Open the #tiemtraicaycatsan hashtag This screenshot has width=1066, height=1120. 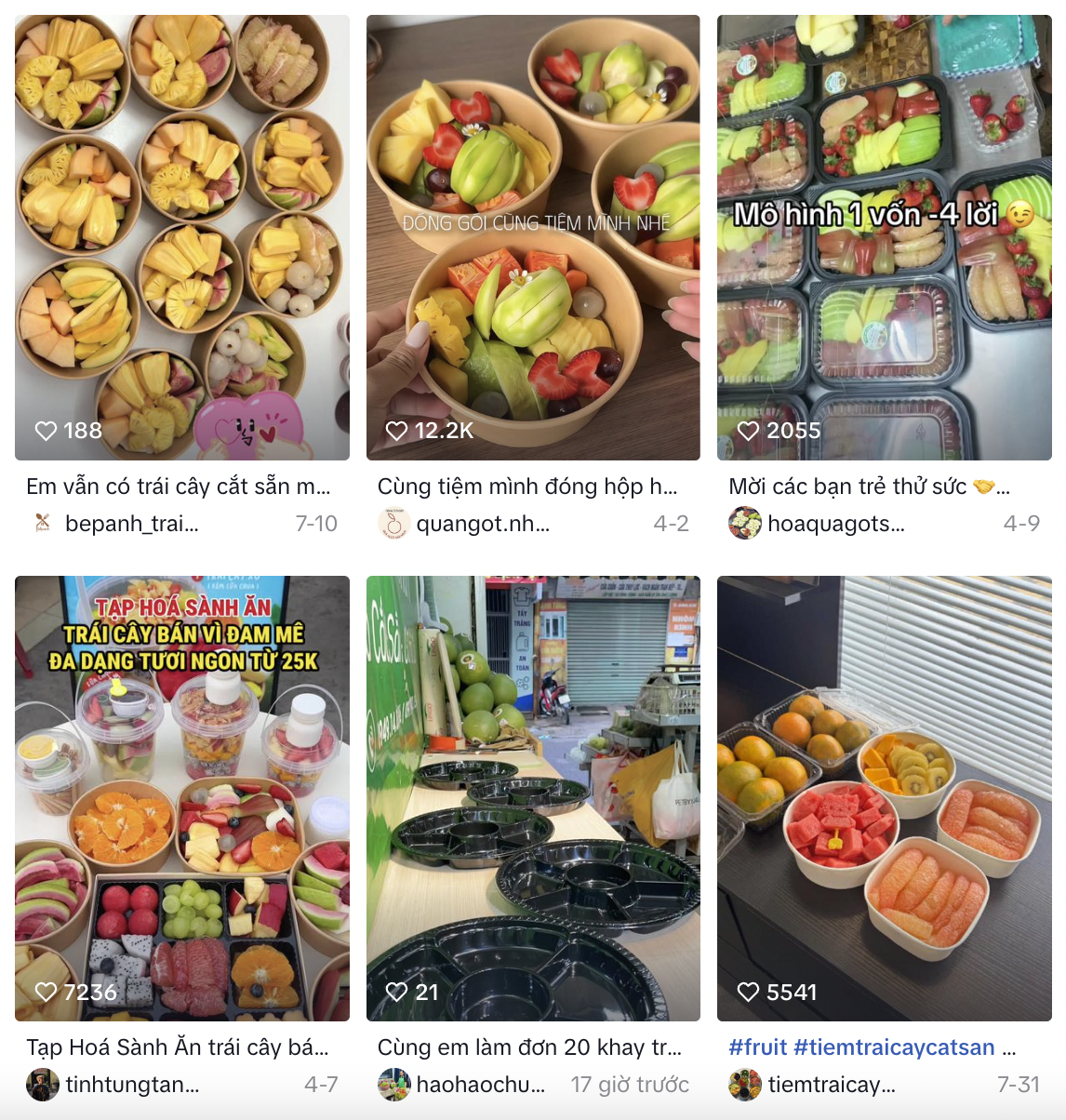coord(894,1047)
